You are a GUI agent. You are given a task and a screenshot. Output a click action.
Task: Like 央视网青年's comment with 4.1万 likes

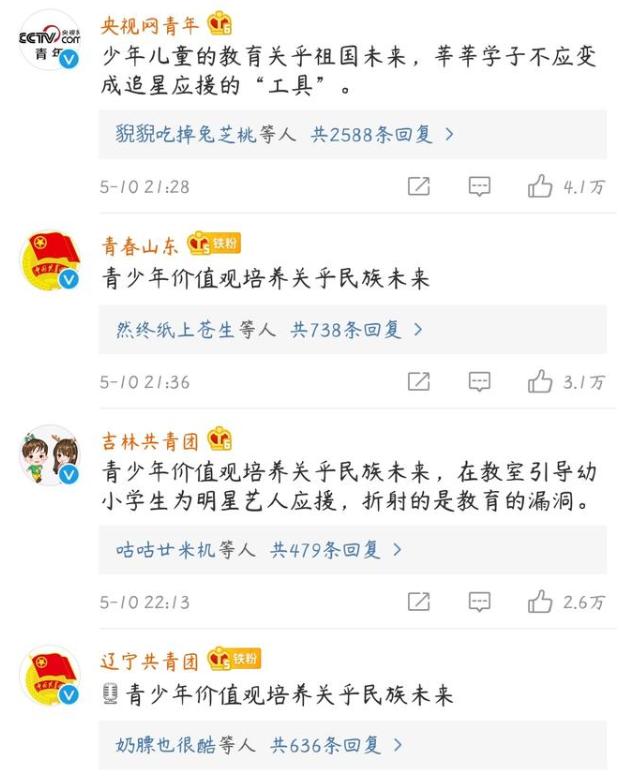[541, 187]
